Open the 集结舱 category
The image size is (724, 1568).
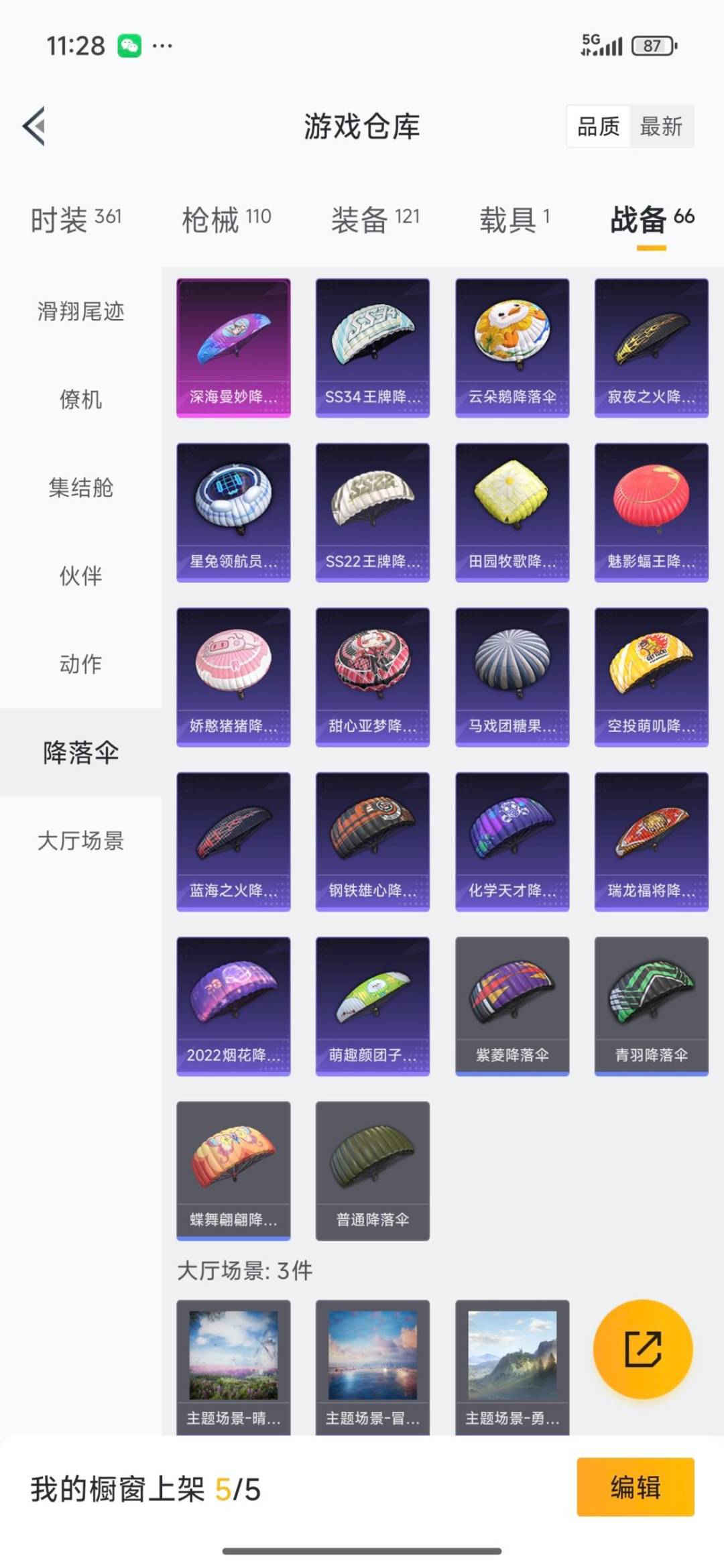[x=80, y=487]
